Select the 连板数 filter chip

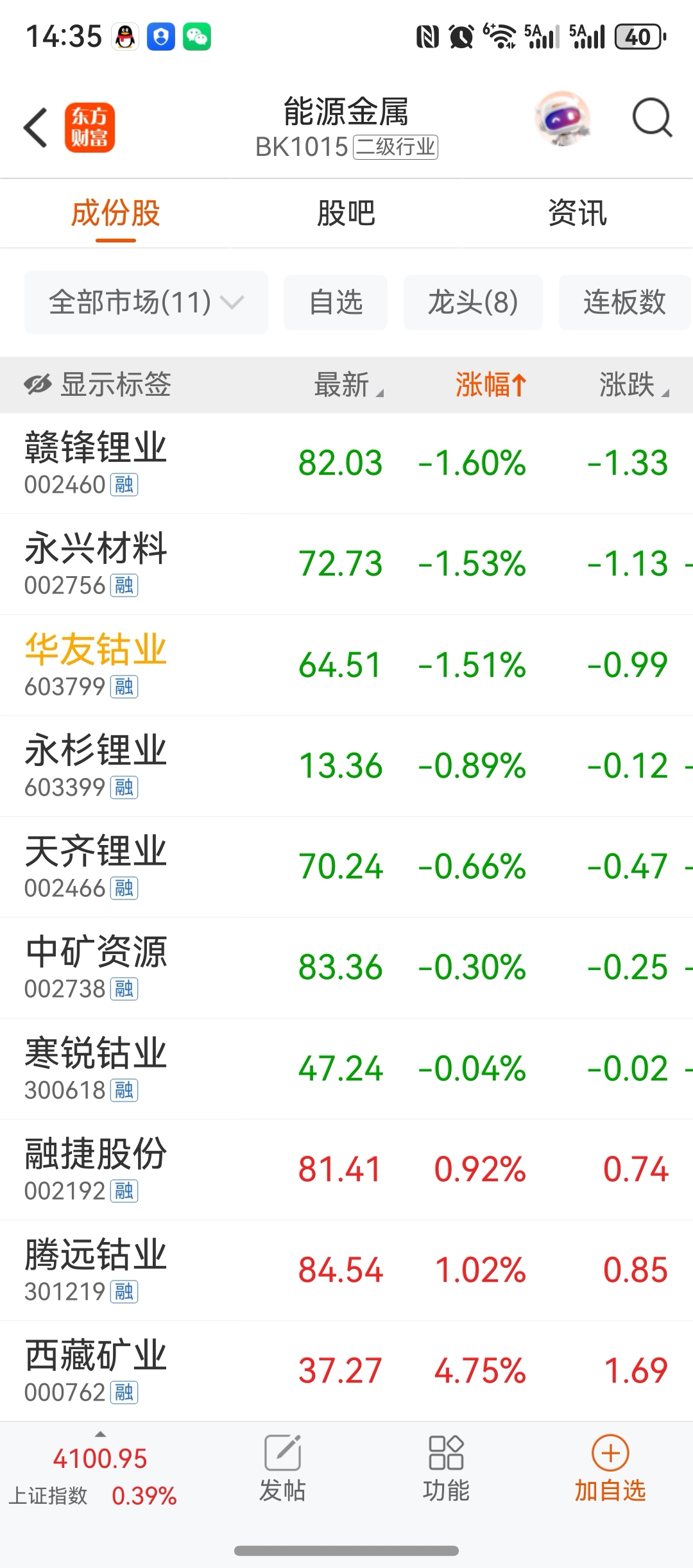[x=624, y=302]
